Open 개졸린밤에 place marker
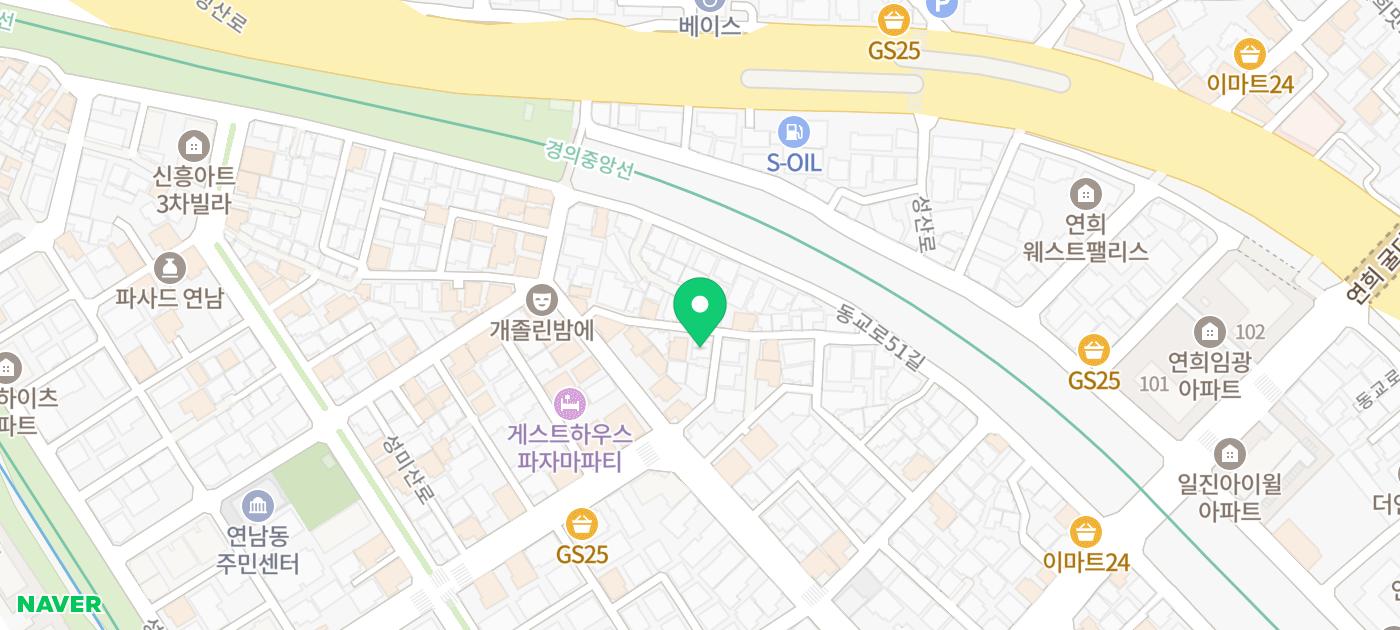1400x630 pixels. pyautogui.click(x=541, y=299)
